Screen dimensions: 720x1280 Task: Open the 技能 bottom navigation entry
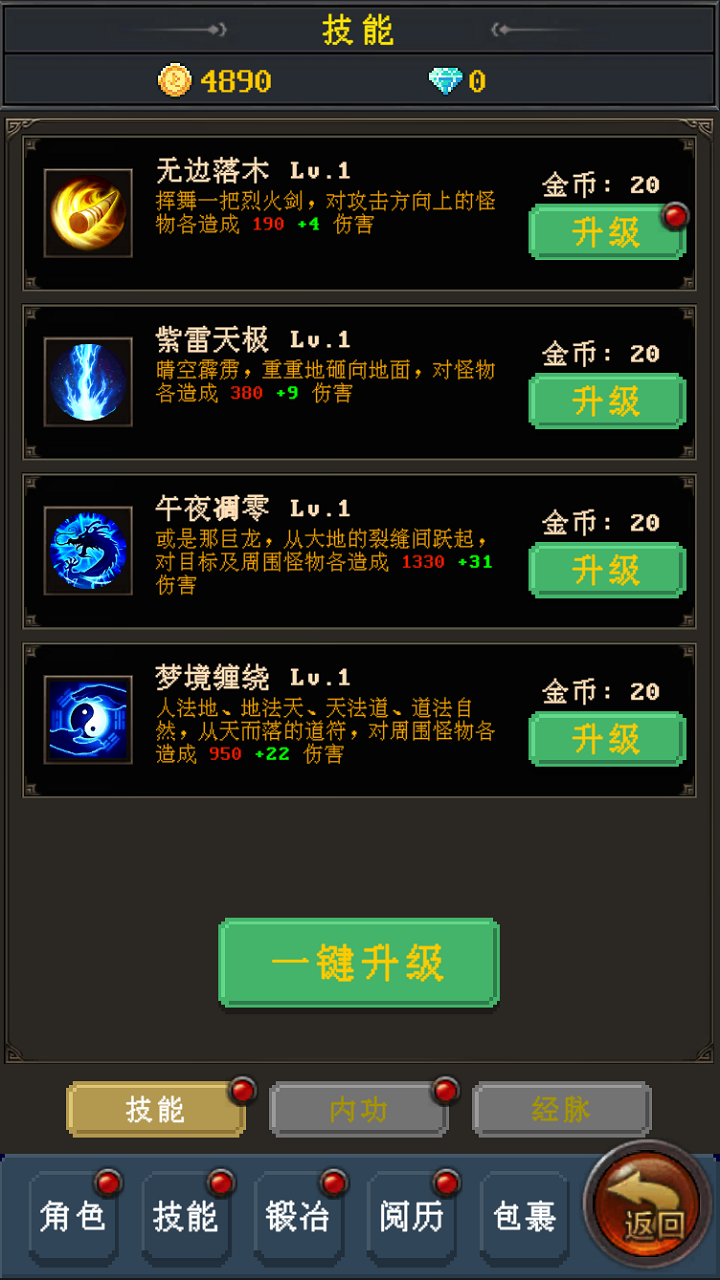(x=184, y=1215)
